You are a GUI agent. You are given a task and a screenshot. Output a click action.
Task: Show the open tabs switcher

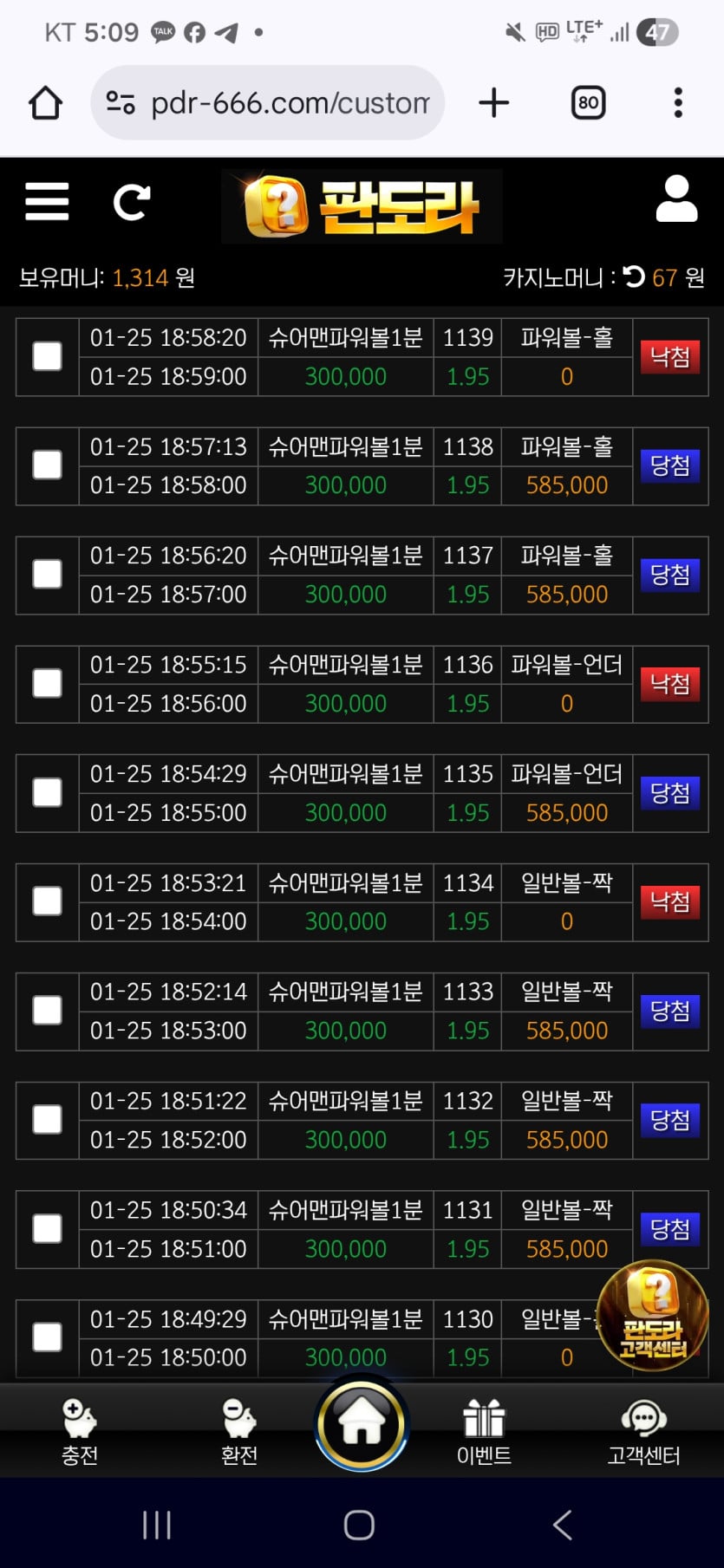pos(588,103)
